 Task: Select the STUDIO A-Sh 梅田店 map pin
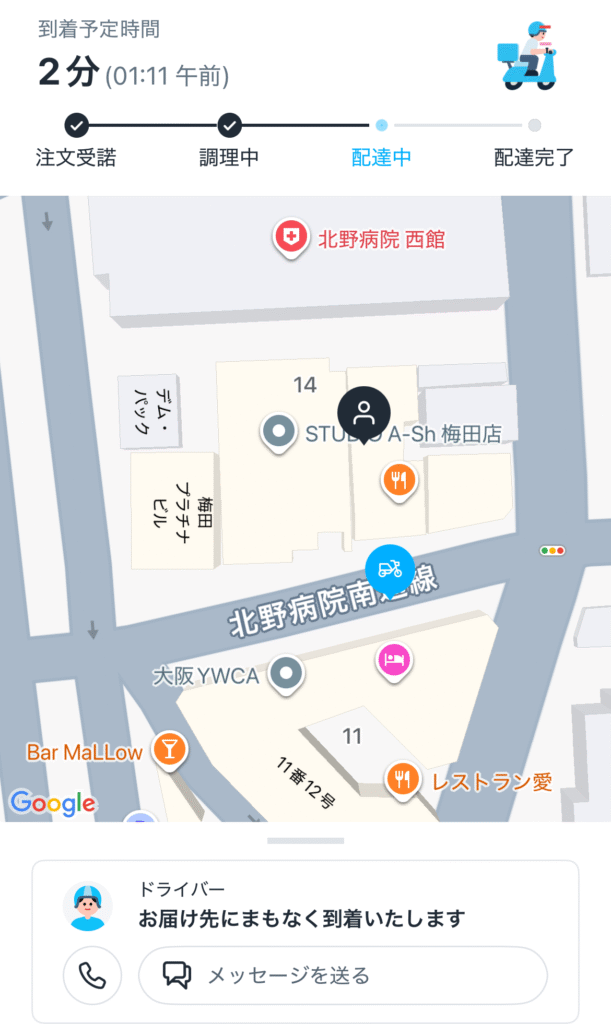point(277,432)
